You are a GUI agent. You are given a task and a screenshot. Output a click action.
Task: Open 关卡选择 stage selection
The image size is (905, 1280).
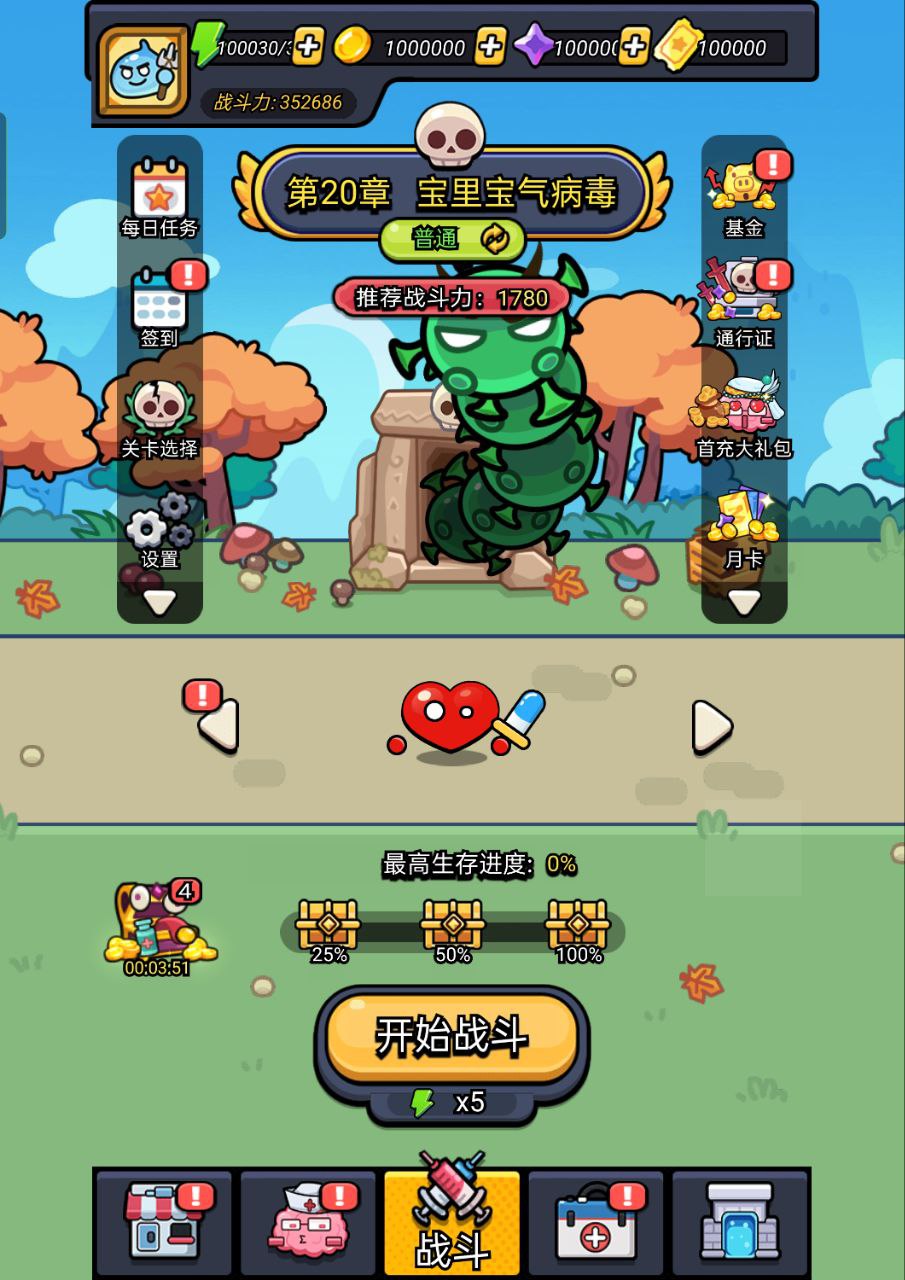pos(160,418)
